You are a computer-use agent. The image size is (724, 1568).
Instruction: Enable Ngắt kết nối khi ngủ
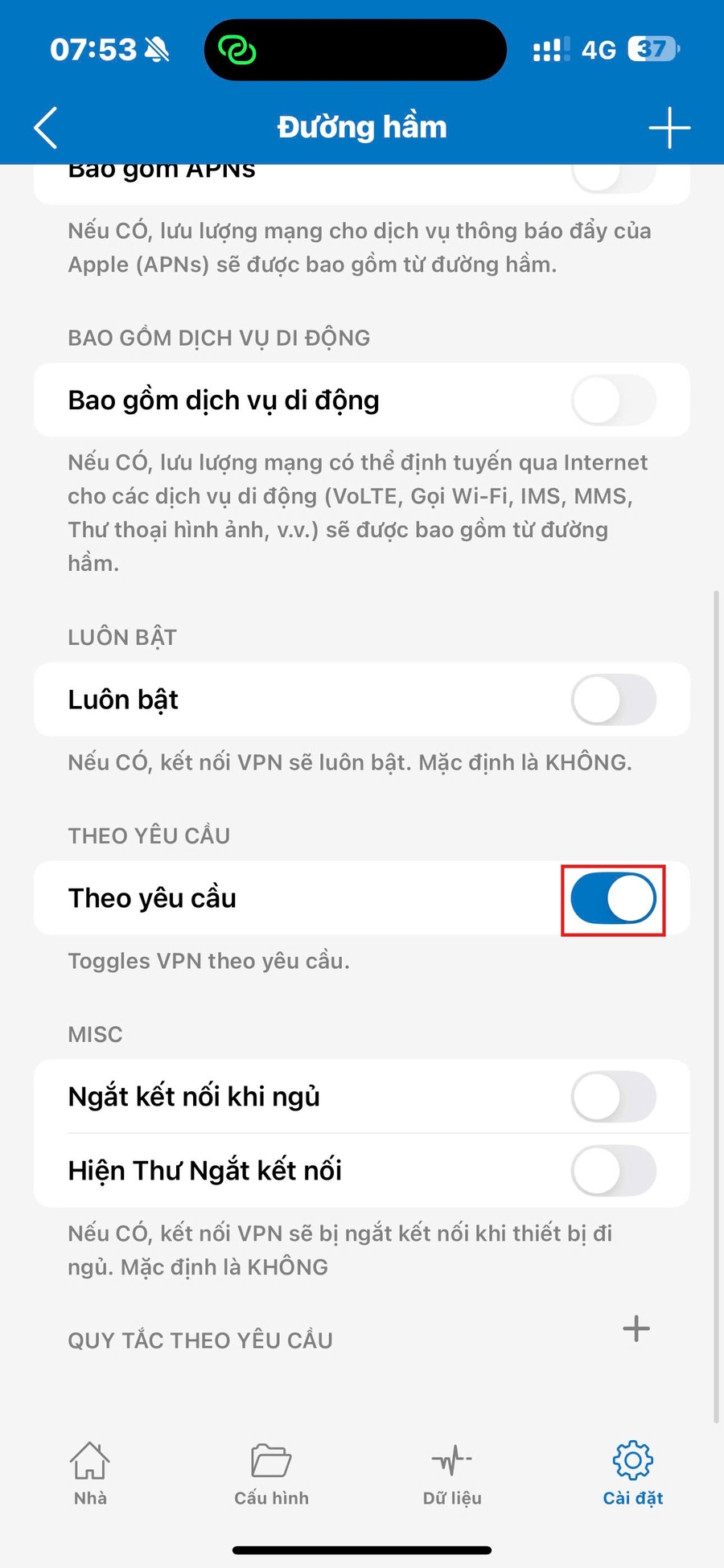[613, 1097]
